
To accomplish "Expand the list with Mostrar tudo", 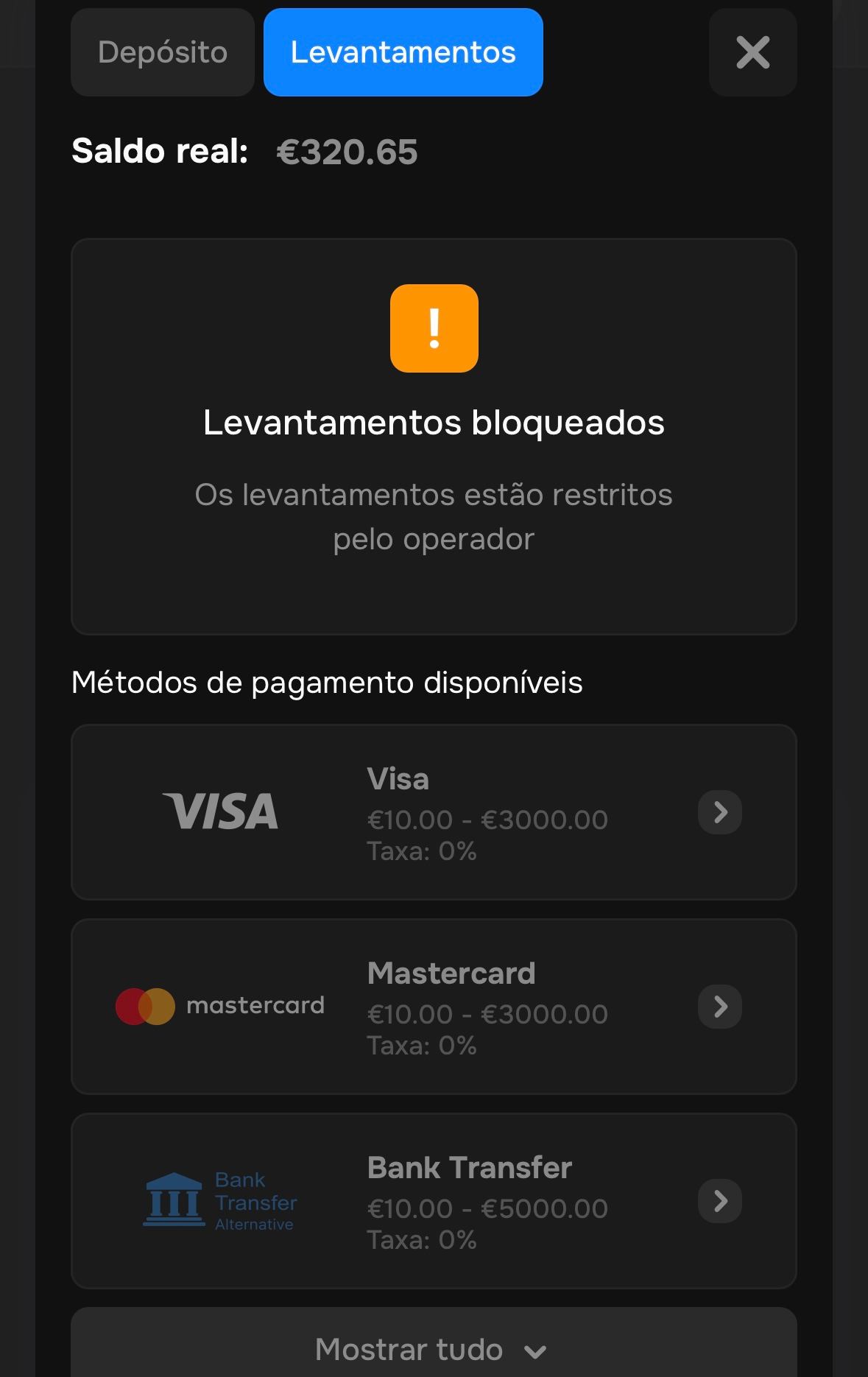I will [x=434, y=1349].
